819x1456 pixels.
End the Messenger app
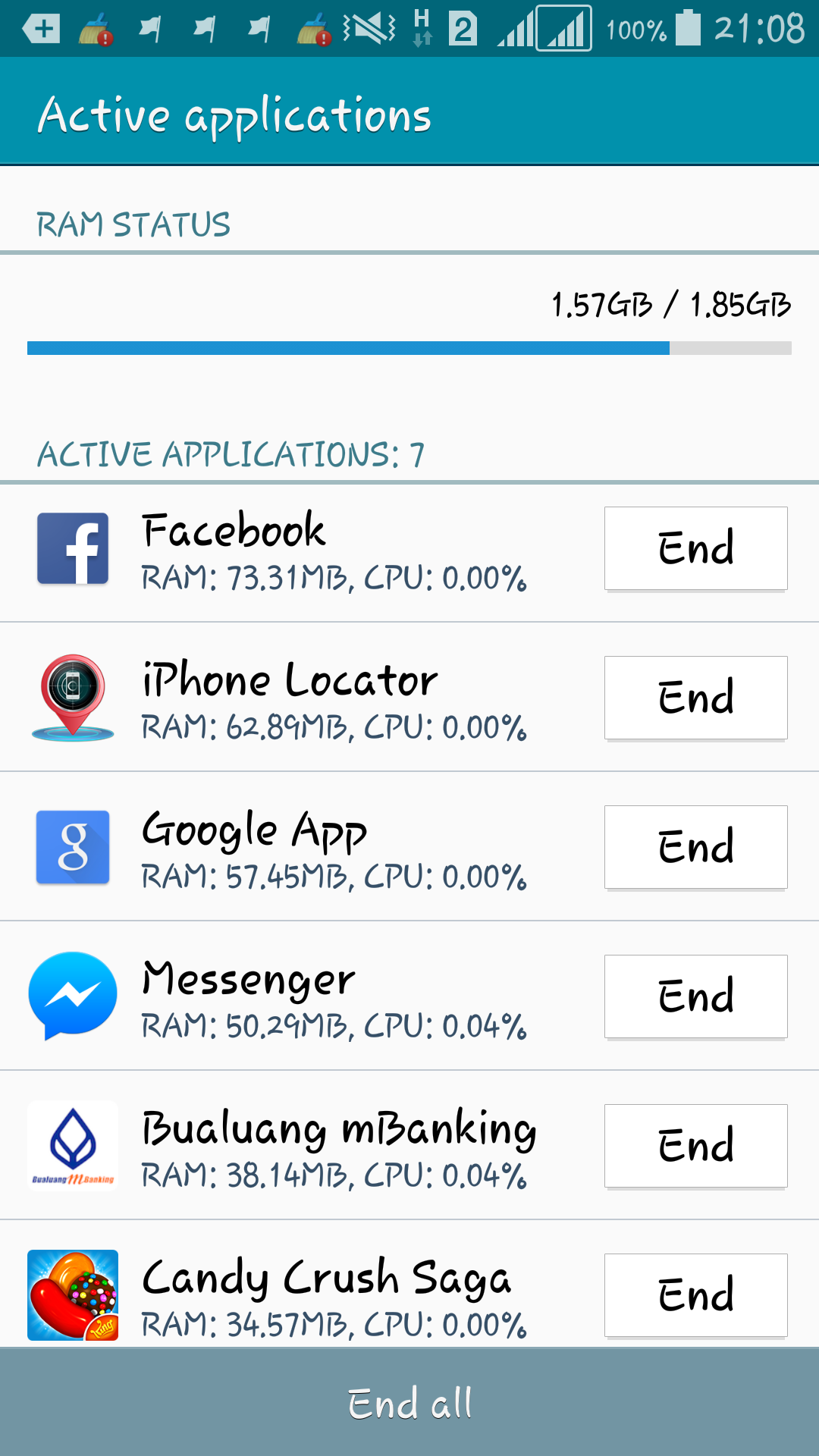click(x=695, y=996)
